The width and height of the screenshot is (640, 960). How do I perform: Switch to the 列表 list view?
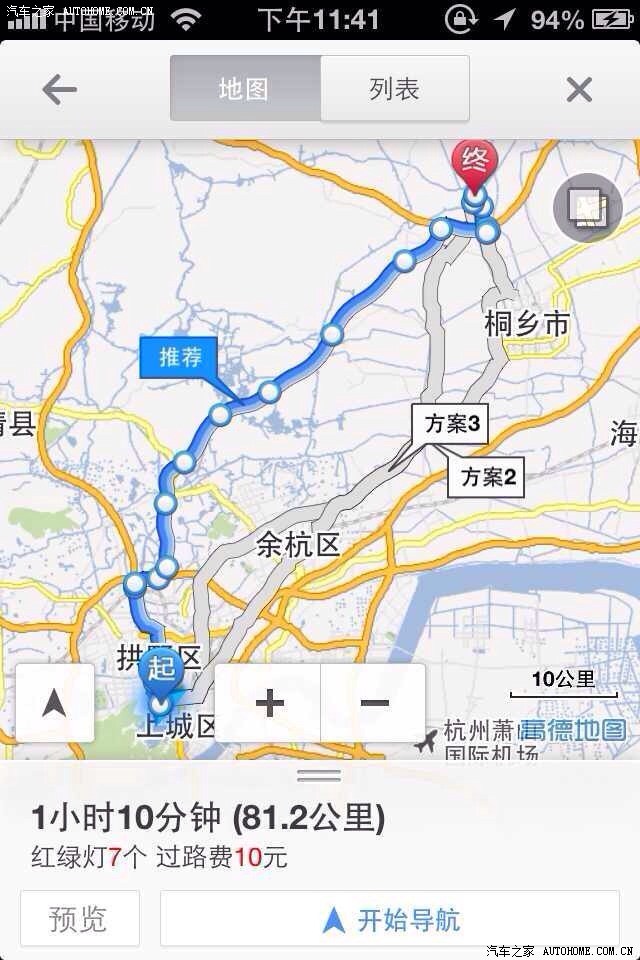(x=394, y=89)
